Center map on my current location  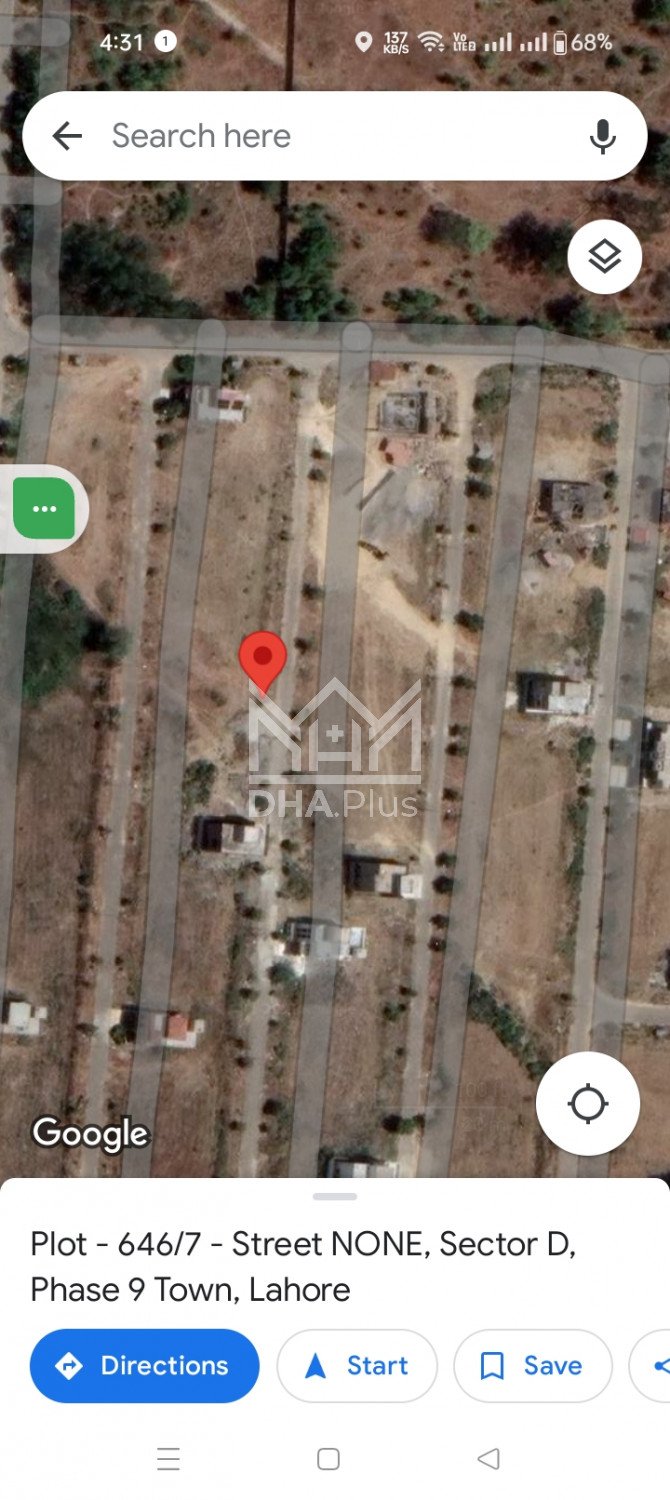pos(587,1104)
